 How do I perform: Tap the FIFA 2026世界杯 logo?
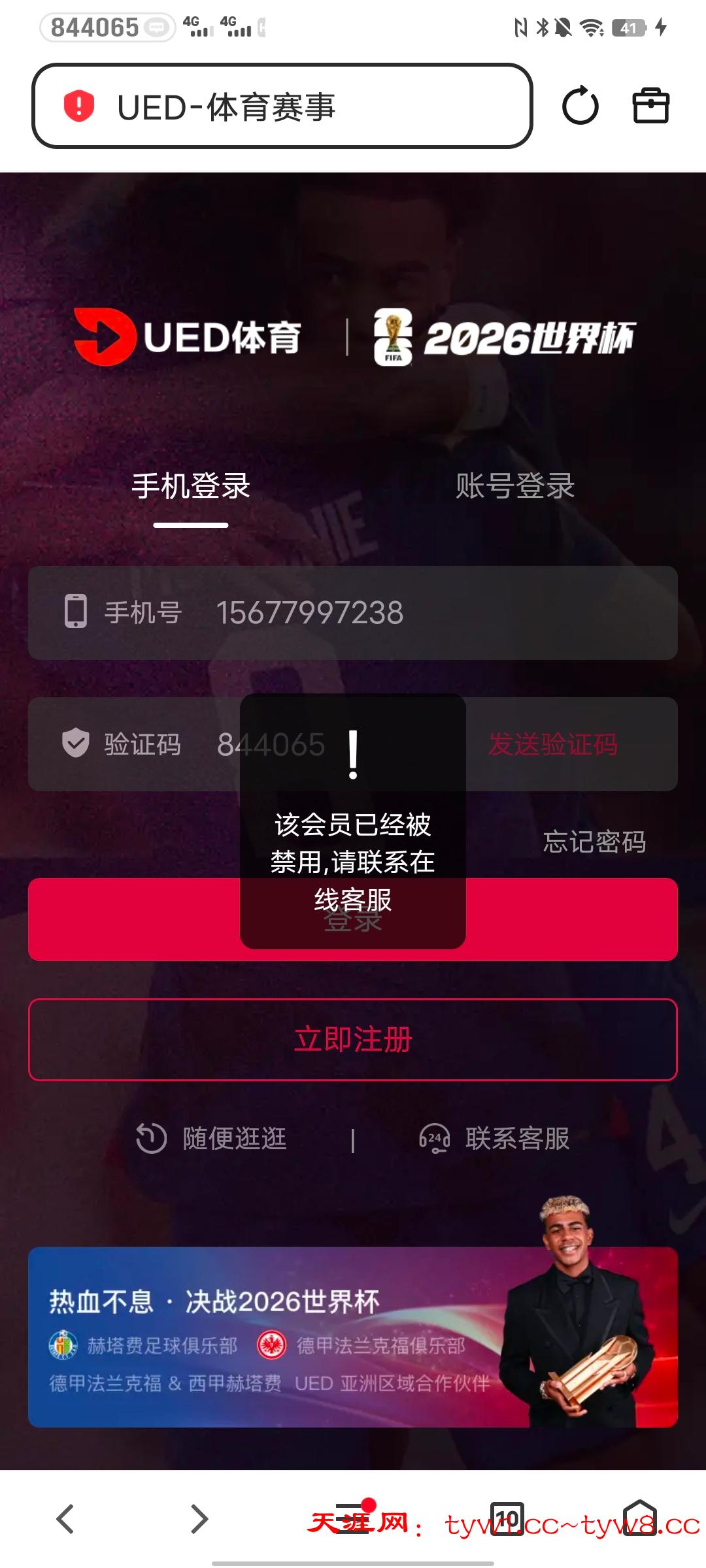click(x=503, y=338)
